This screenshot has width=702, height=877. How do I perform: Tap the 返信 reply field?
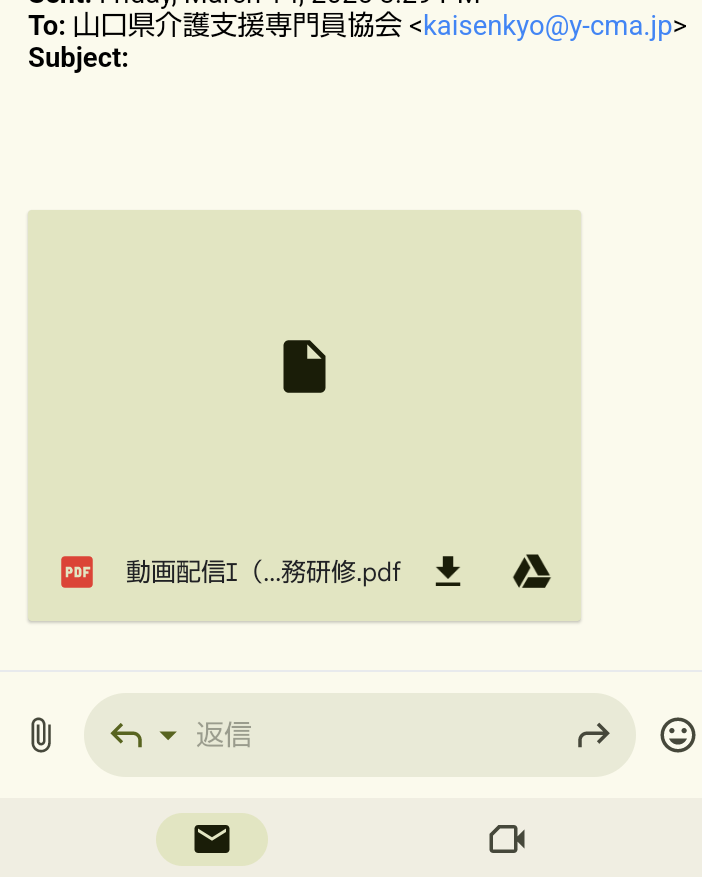pos(380,735)
